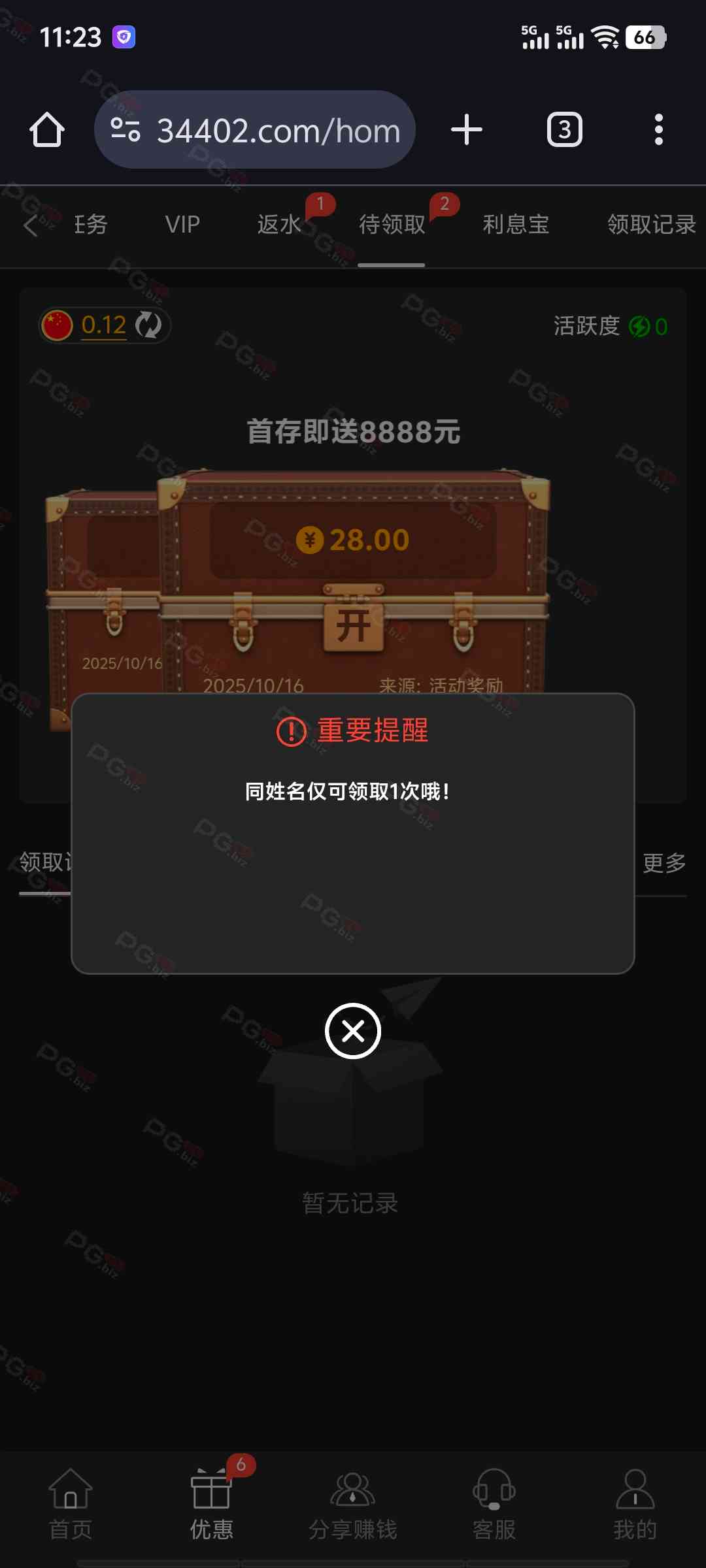Switch to the 领取记录 tab
The width and height of the screenshot is (706, 1568).
[x=651, y=225]
